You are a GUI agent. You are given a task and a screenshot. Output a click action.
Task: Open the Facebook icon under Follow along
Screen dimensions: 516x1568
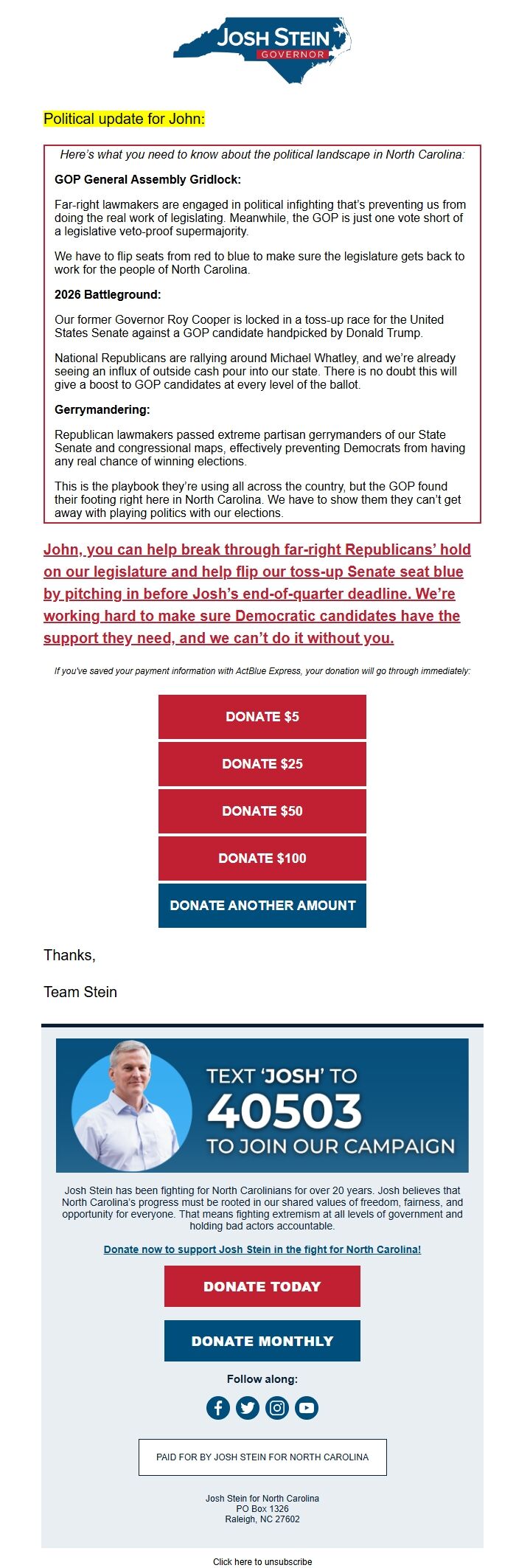point(218,1407)
